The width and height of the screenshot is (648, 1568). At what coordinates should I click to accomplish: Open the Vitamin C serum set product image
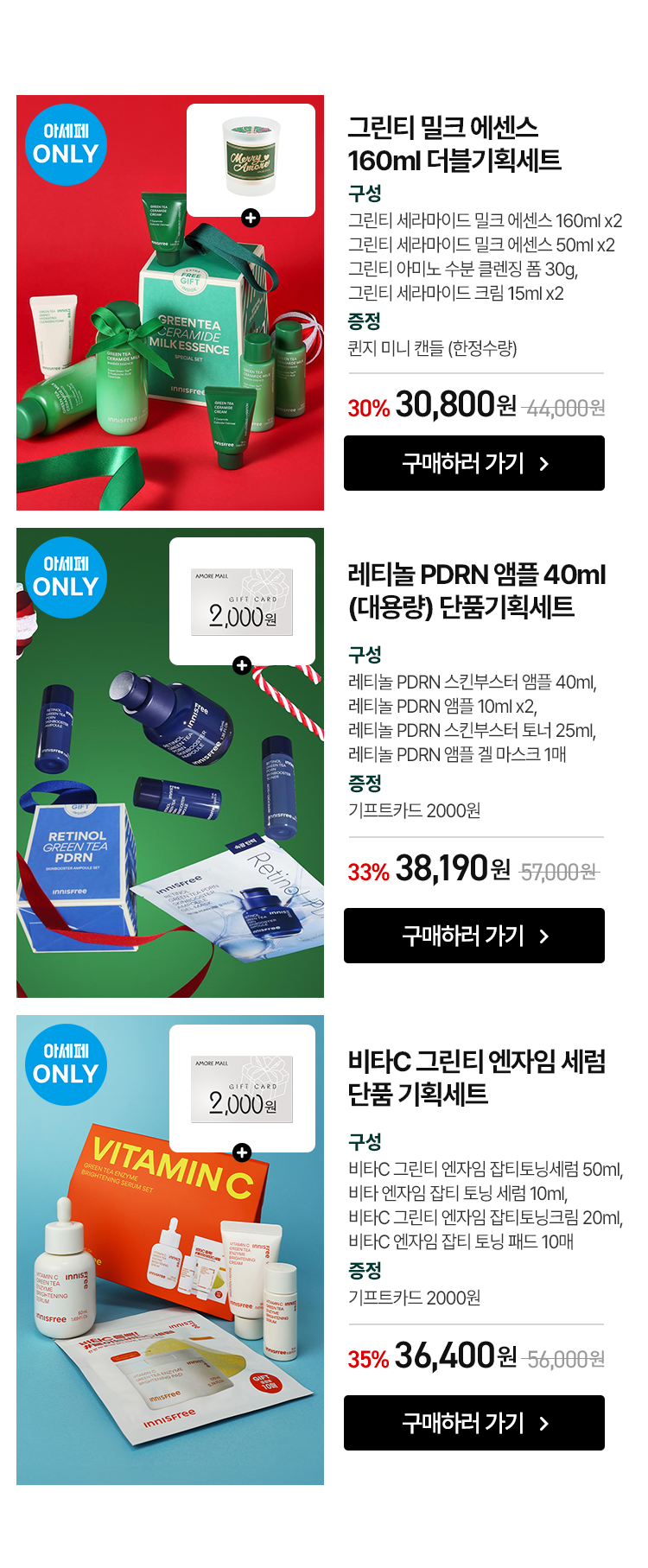(169, 1296)
